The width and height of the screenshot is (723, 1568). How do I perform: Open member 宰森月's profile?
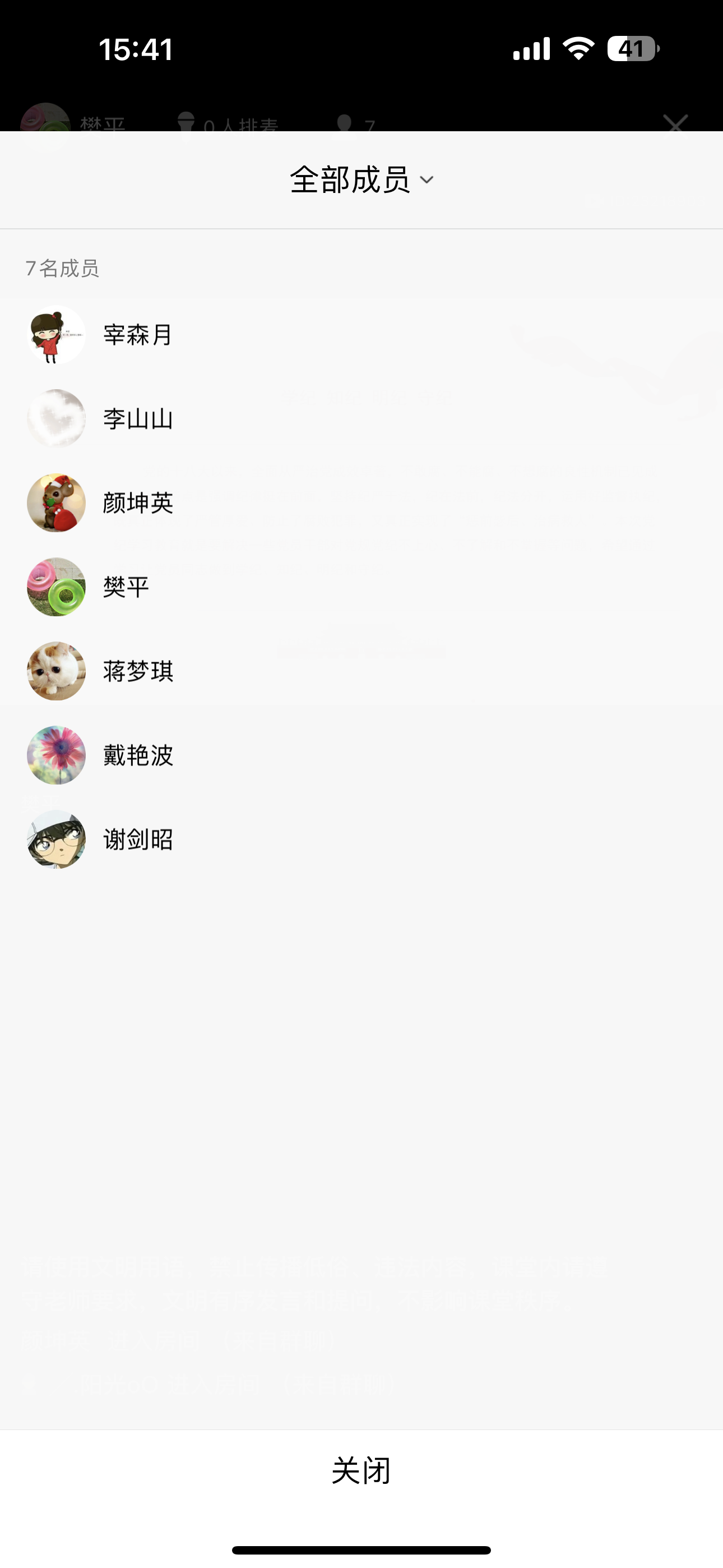(137, 335)
